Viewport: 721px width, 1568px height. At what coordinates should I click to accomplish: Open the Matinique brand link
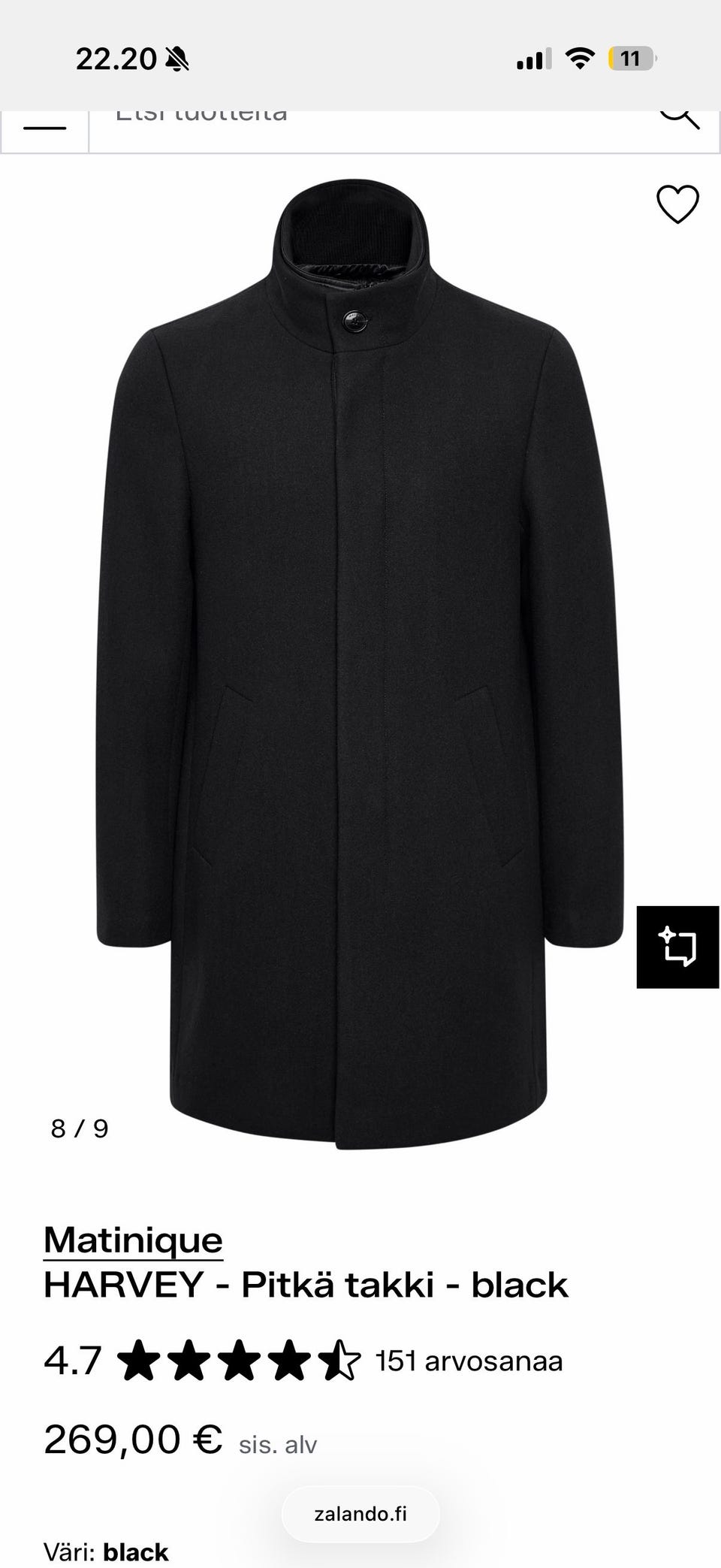[133, 1239]
